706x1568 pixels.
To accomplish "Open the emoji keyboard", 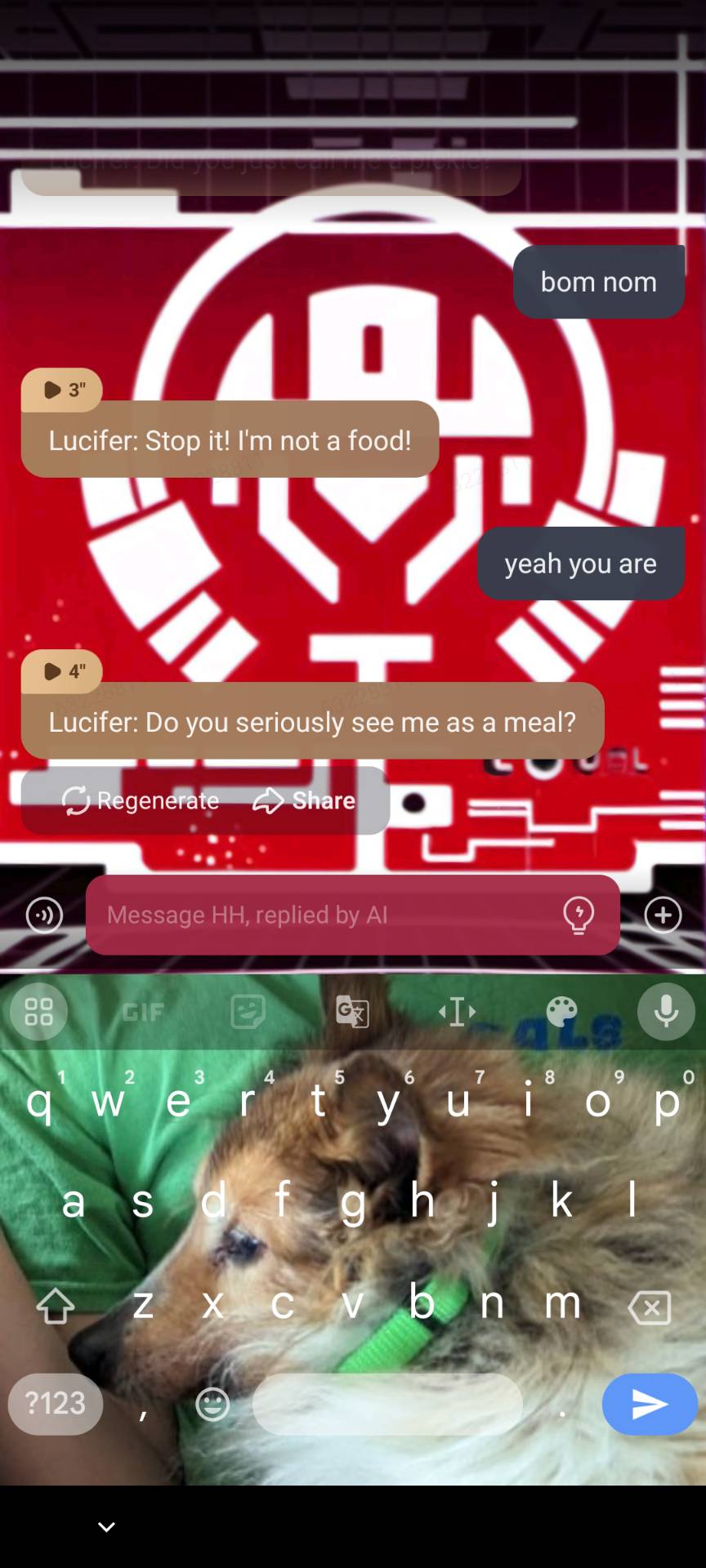I will pos(212,1405).
